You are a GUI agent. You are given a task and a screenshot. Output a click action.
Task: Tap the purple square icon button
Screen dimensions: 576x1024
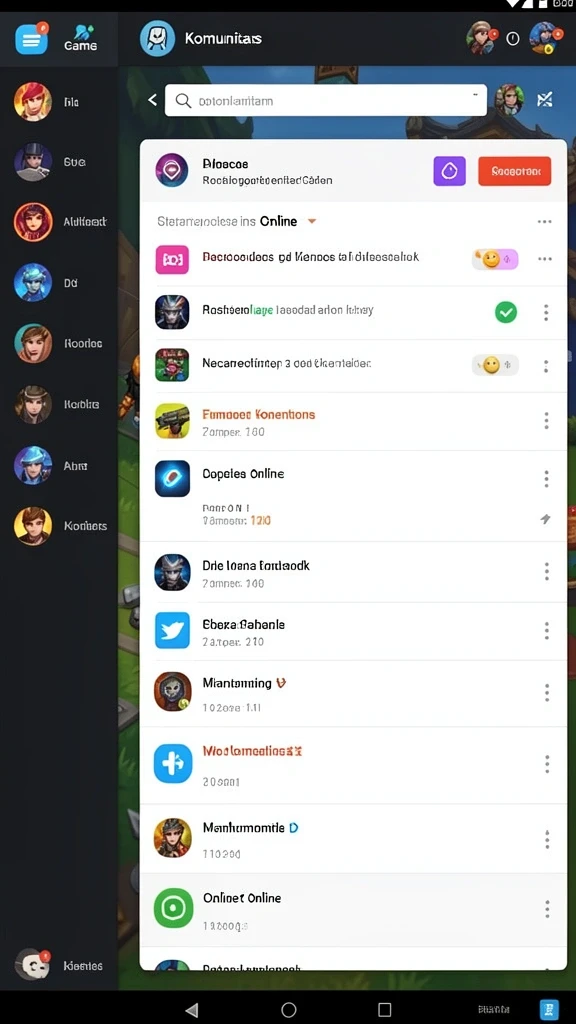tap(449, 171)
